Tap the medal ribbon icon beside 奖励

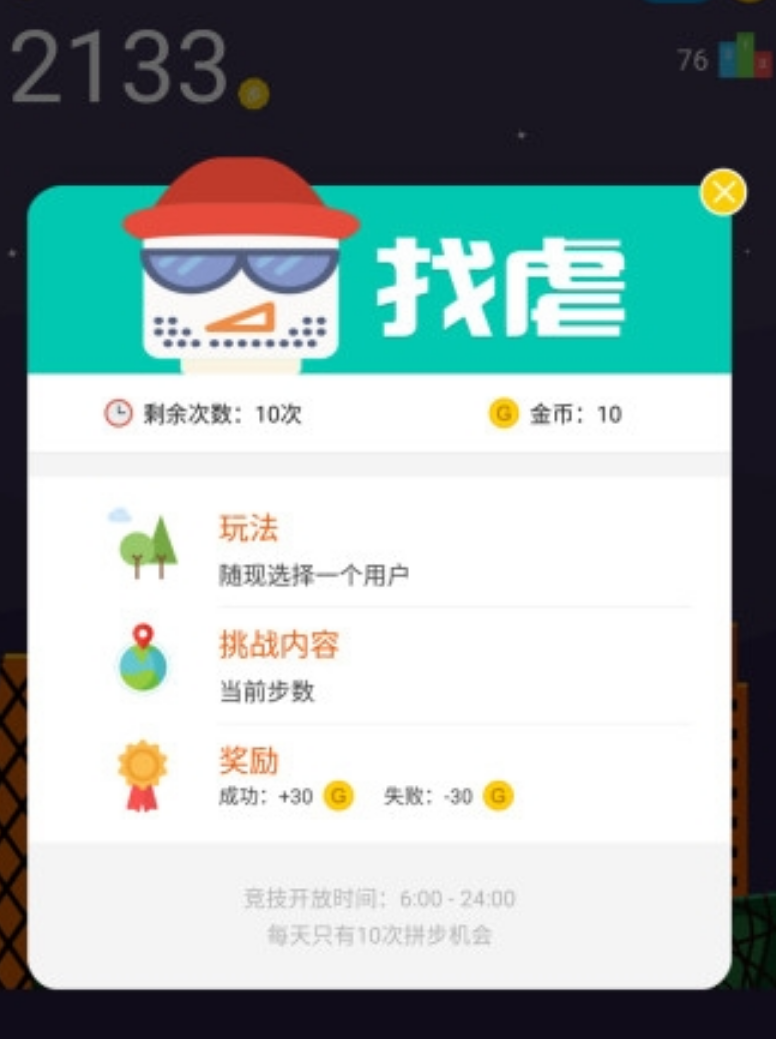tap(143, 776)
